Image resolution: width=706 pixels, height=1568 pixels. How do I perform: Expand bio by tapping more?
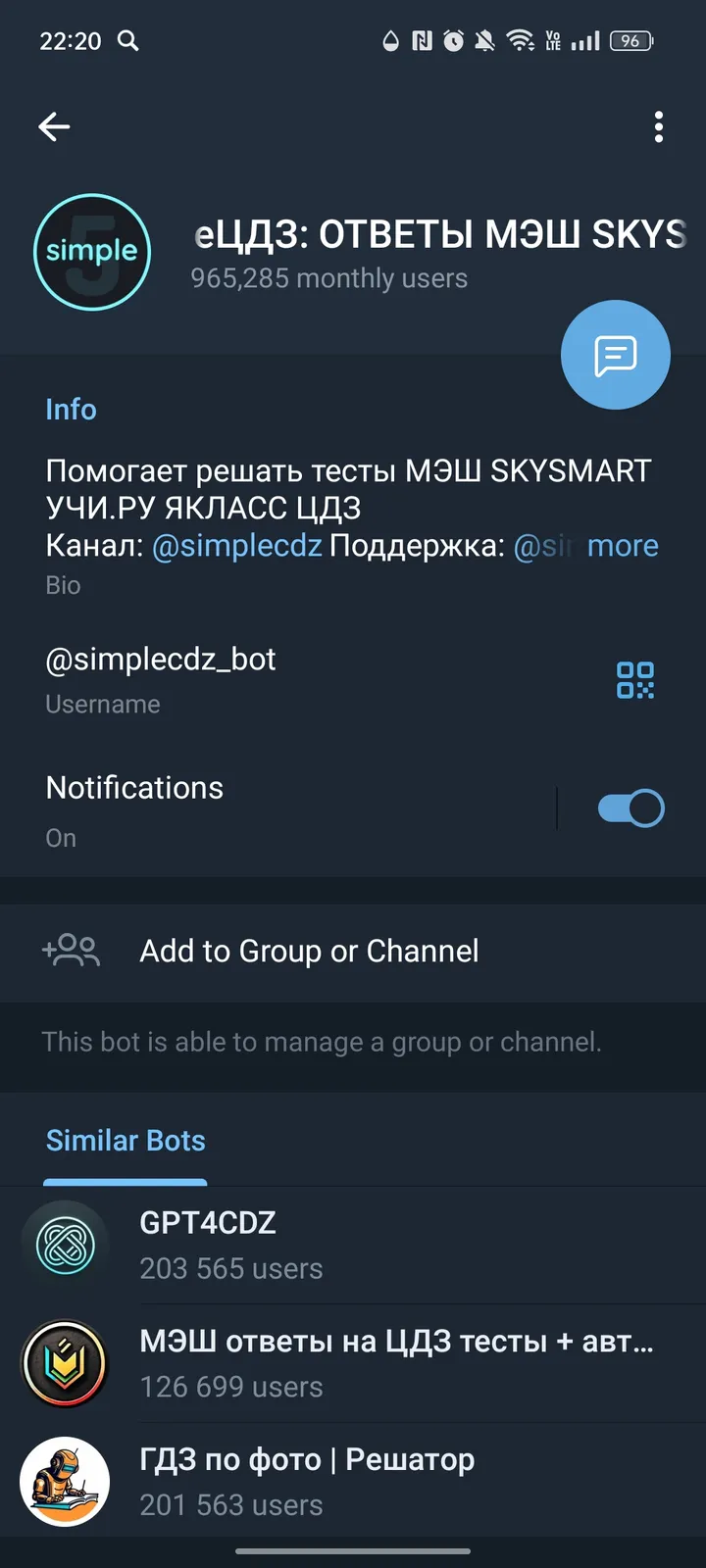623,546
